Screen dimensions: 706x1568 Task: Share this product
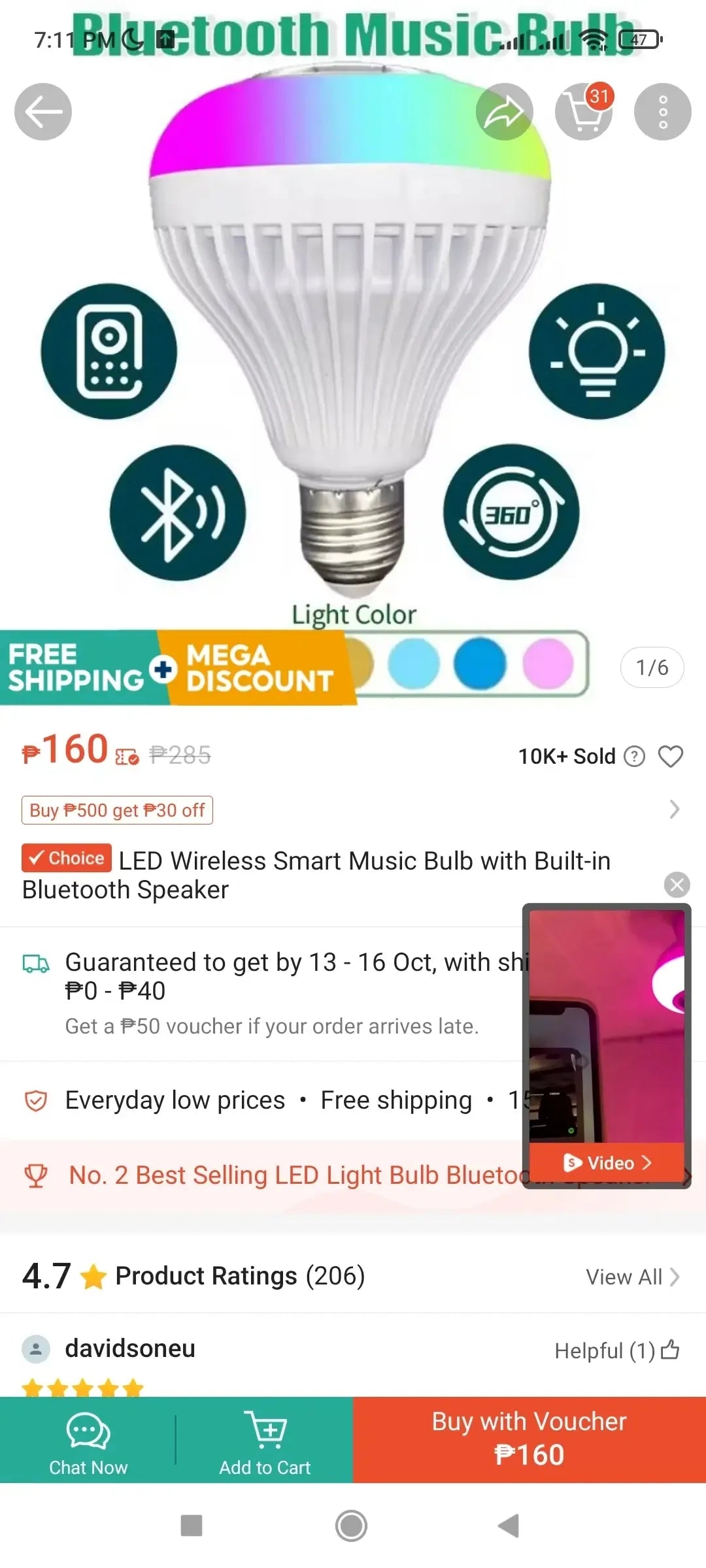pos(504,112)
